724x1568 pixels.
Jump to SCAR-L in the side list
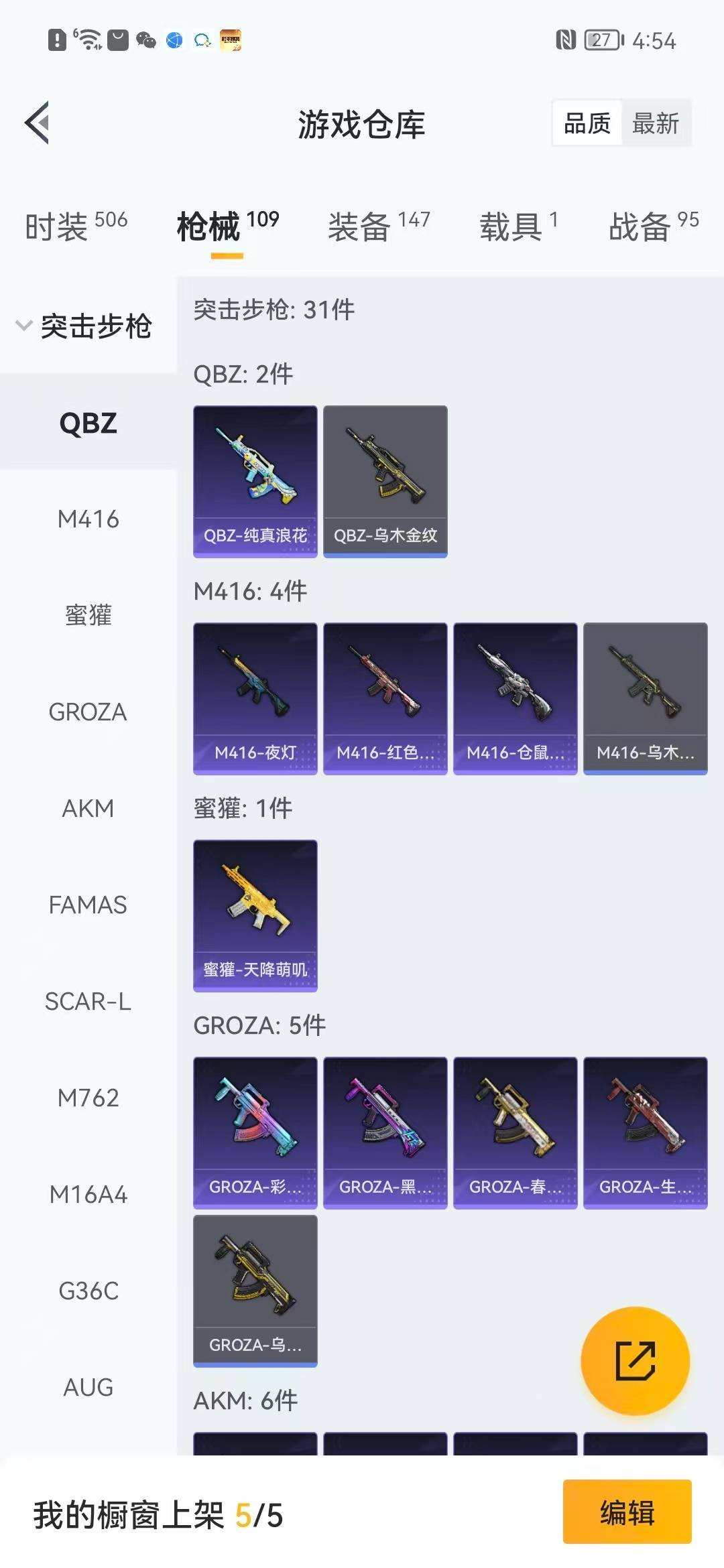(x=88, y=1002)
